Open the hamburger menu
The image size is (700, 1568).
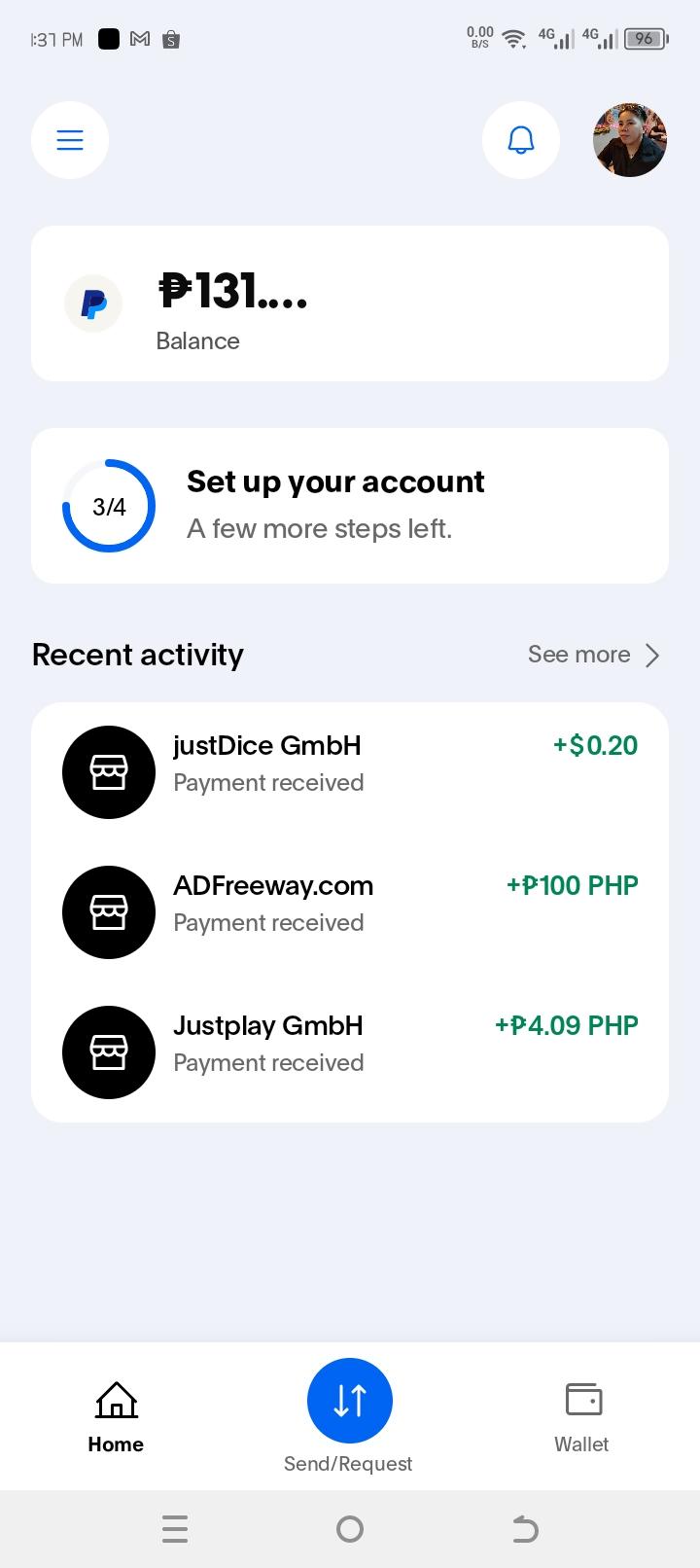pos(70,140)
